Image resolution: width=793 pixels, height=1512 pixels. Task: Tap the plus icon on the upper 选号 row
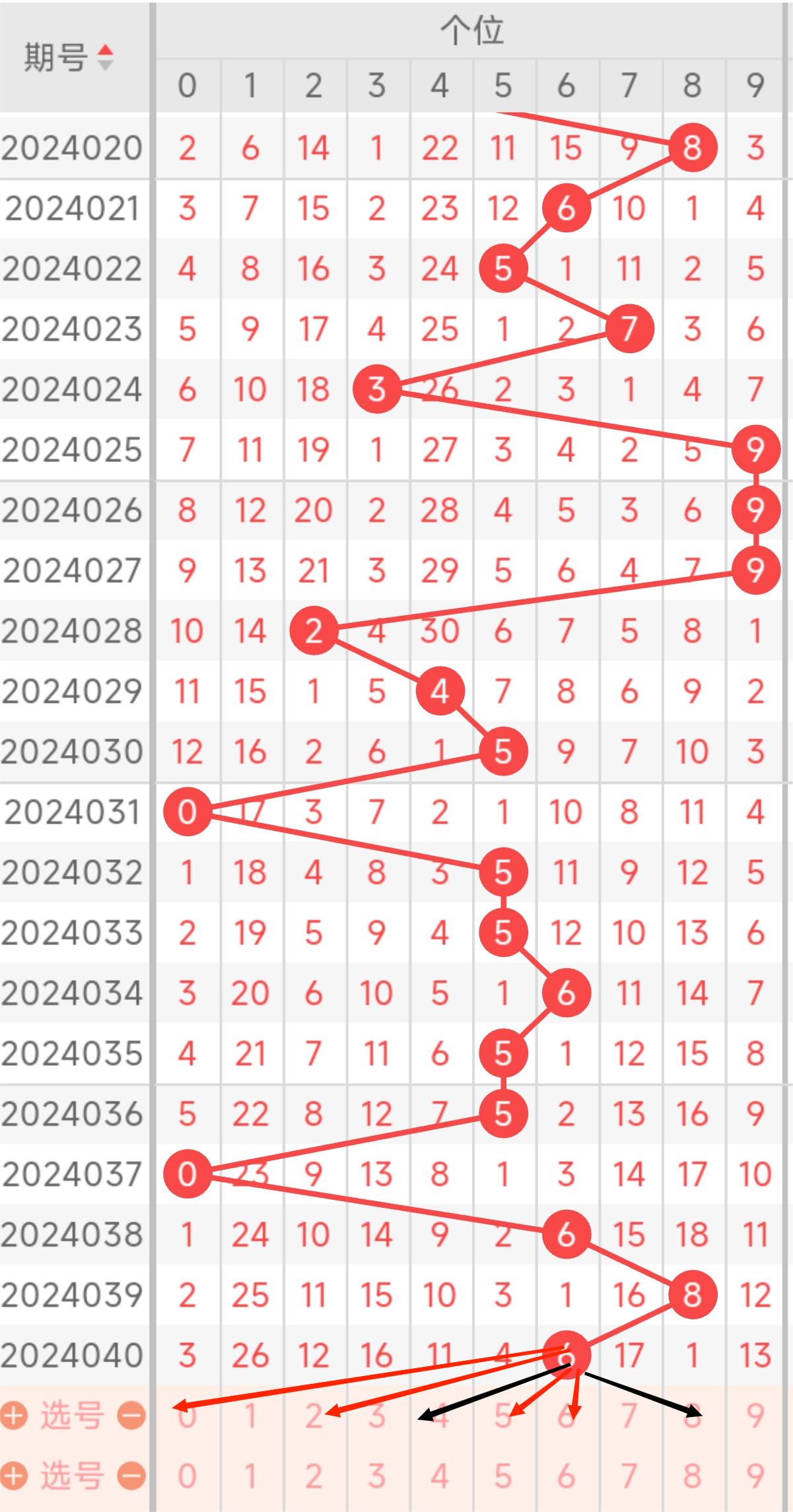[15, 1416]
